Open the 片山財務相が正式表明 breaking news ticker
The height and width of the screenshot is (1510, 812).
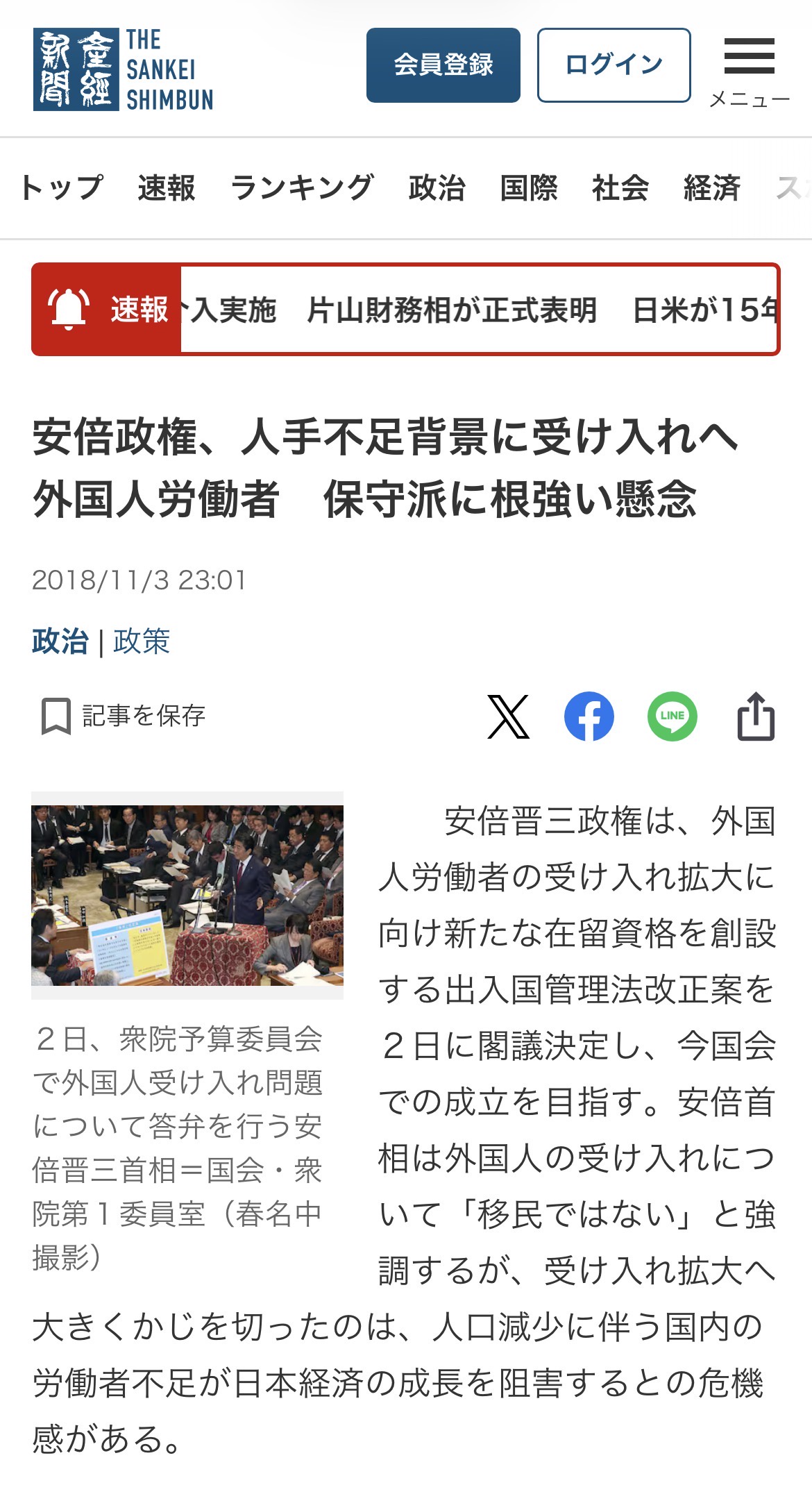[x=452, y=310]
